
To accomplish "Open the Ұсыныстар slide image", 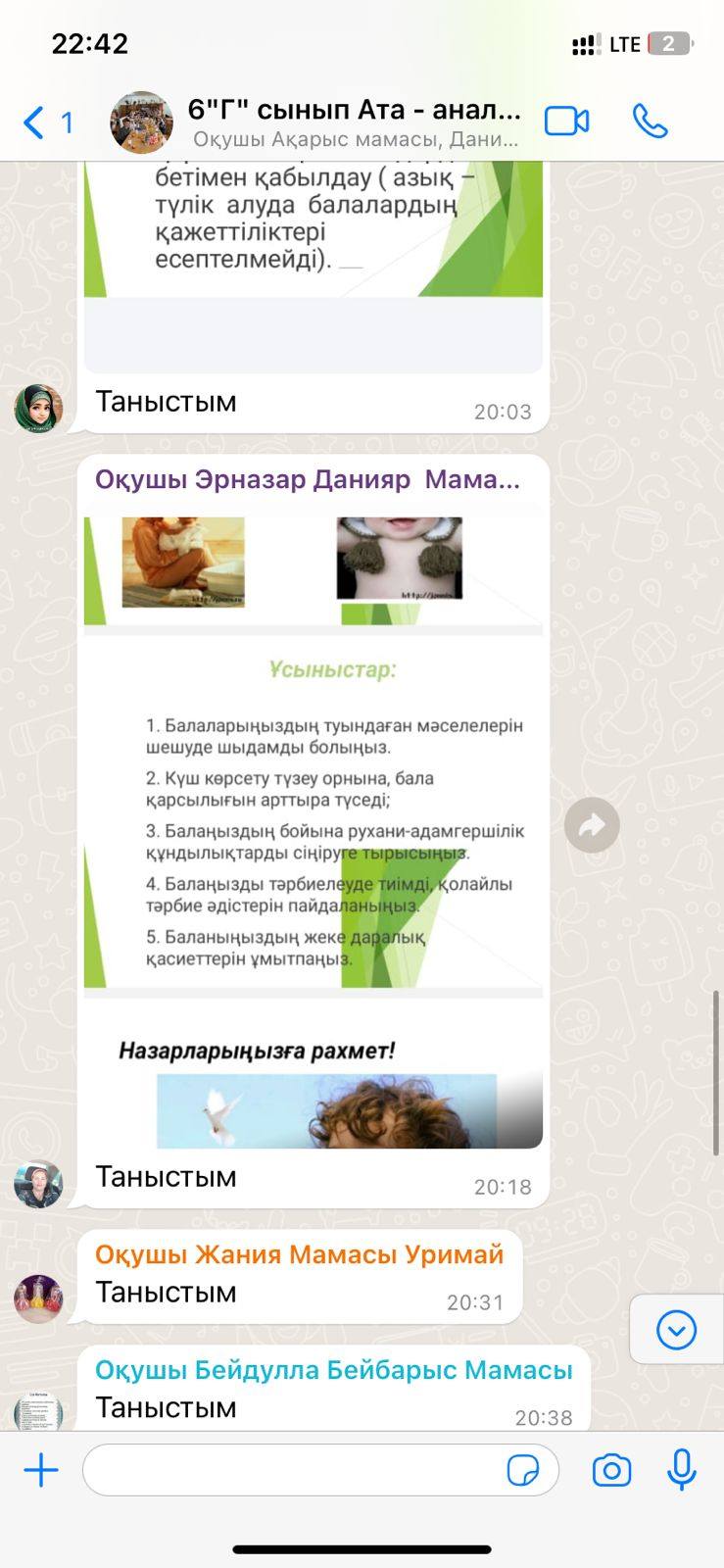I will tap(314, 813).
